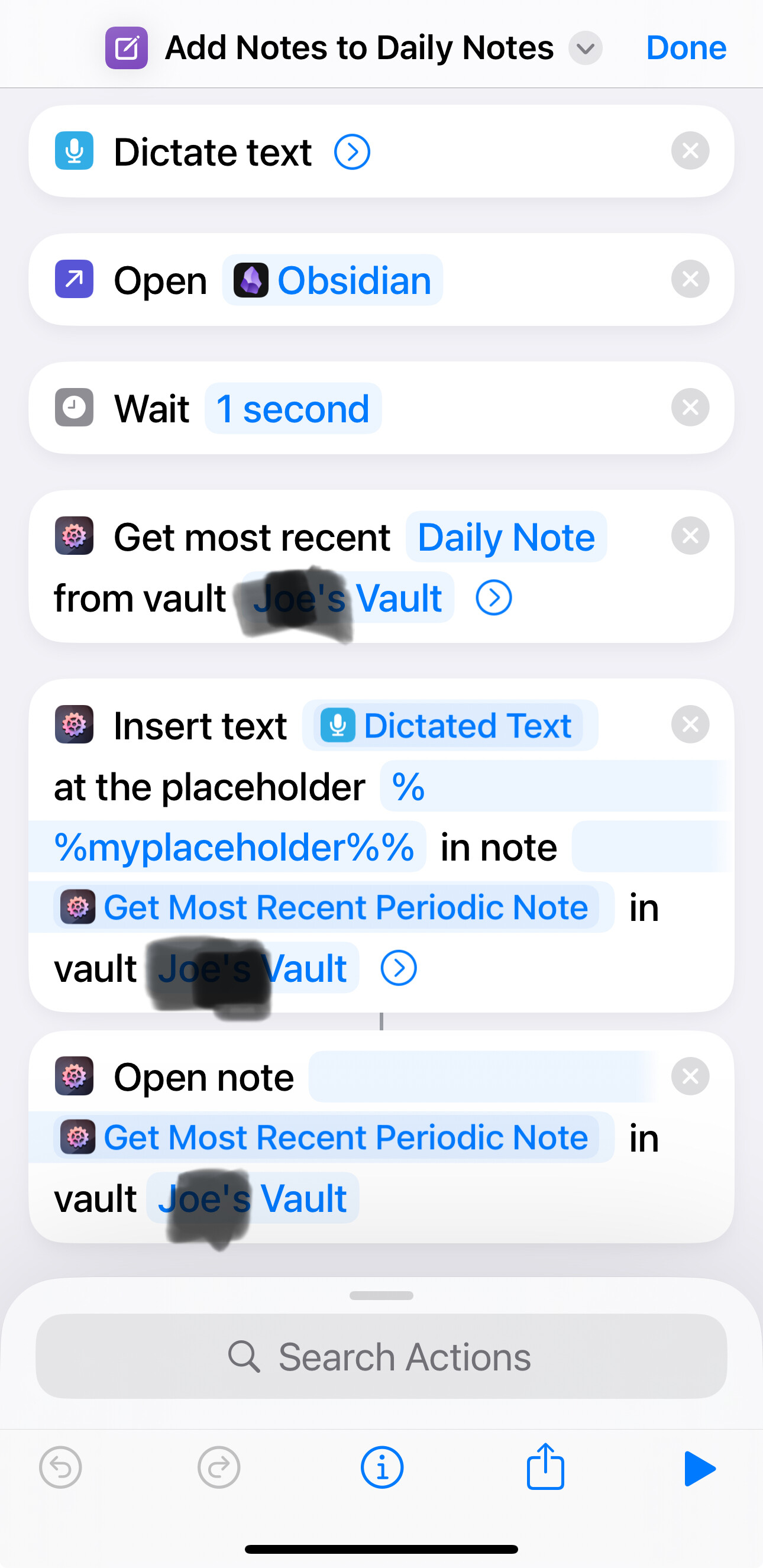
Task: Remove the Insert text action
Action: tap(690, 725)
